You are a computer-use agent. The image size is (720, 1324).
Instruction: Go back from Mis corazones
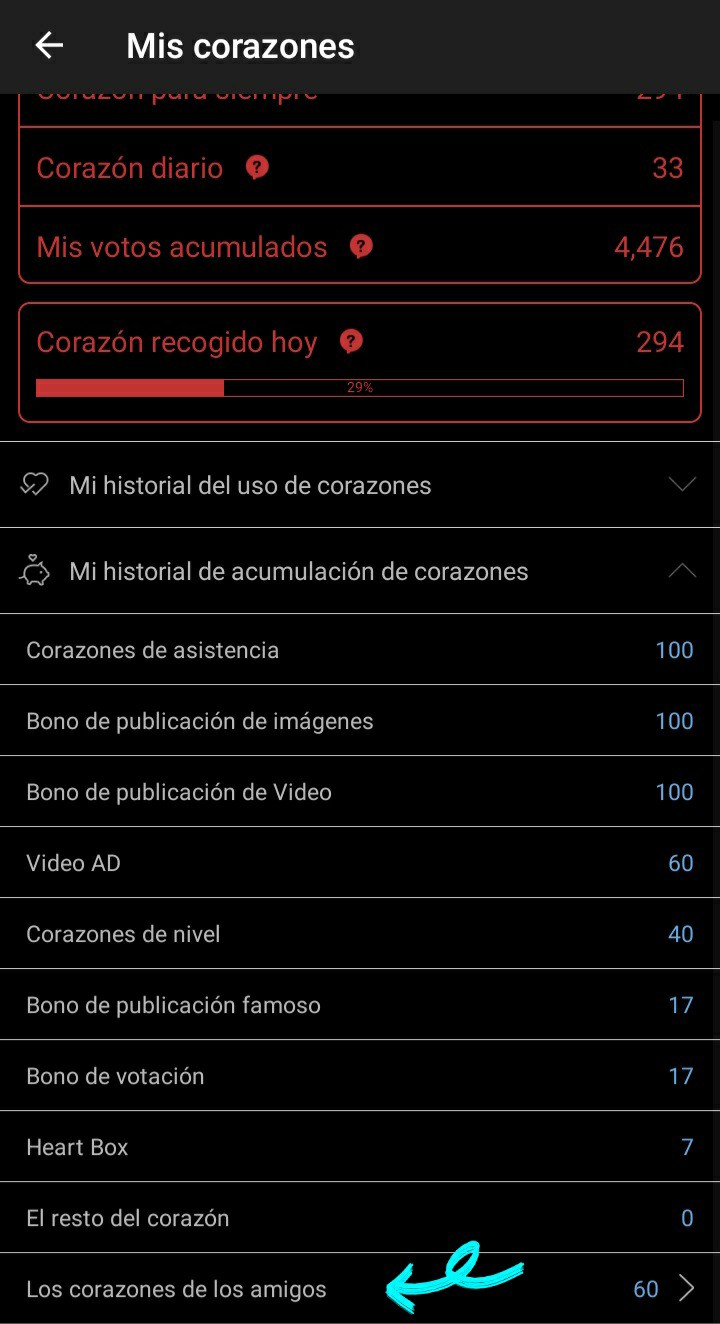pyautogui.click(x=49, y=46)
